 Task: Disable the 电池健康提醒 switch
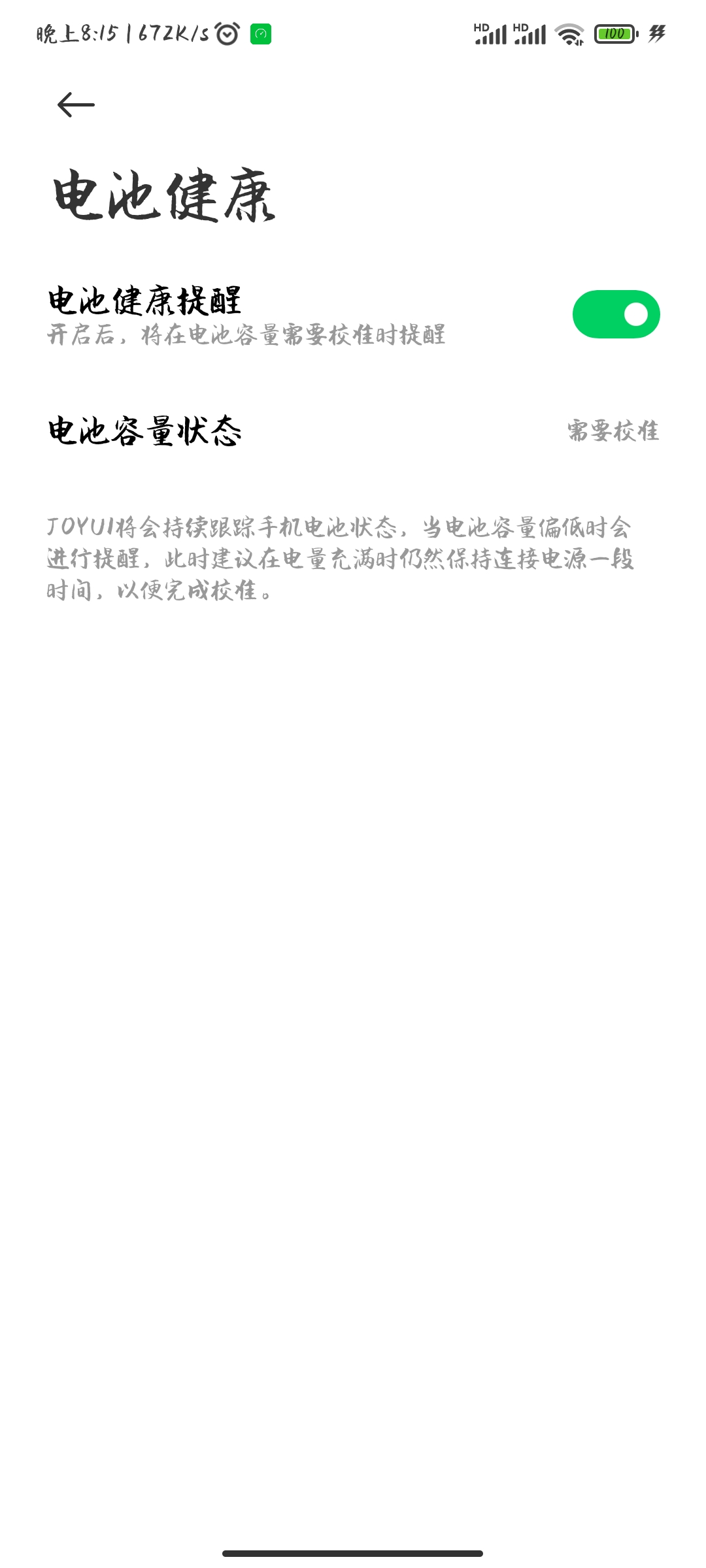click(x=616, y=314)
